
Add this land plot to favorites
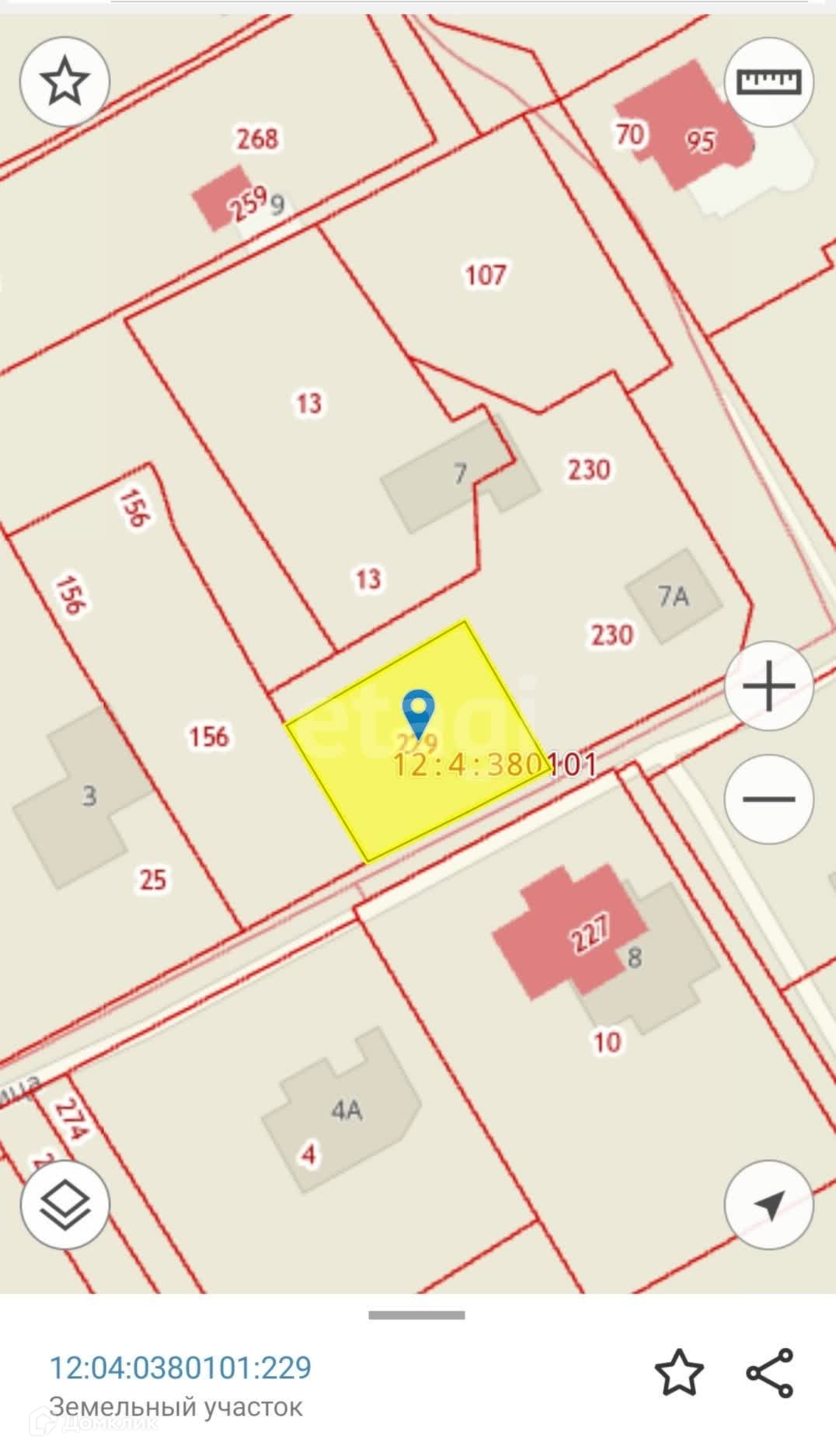(x=679, y=1373)
